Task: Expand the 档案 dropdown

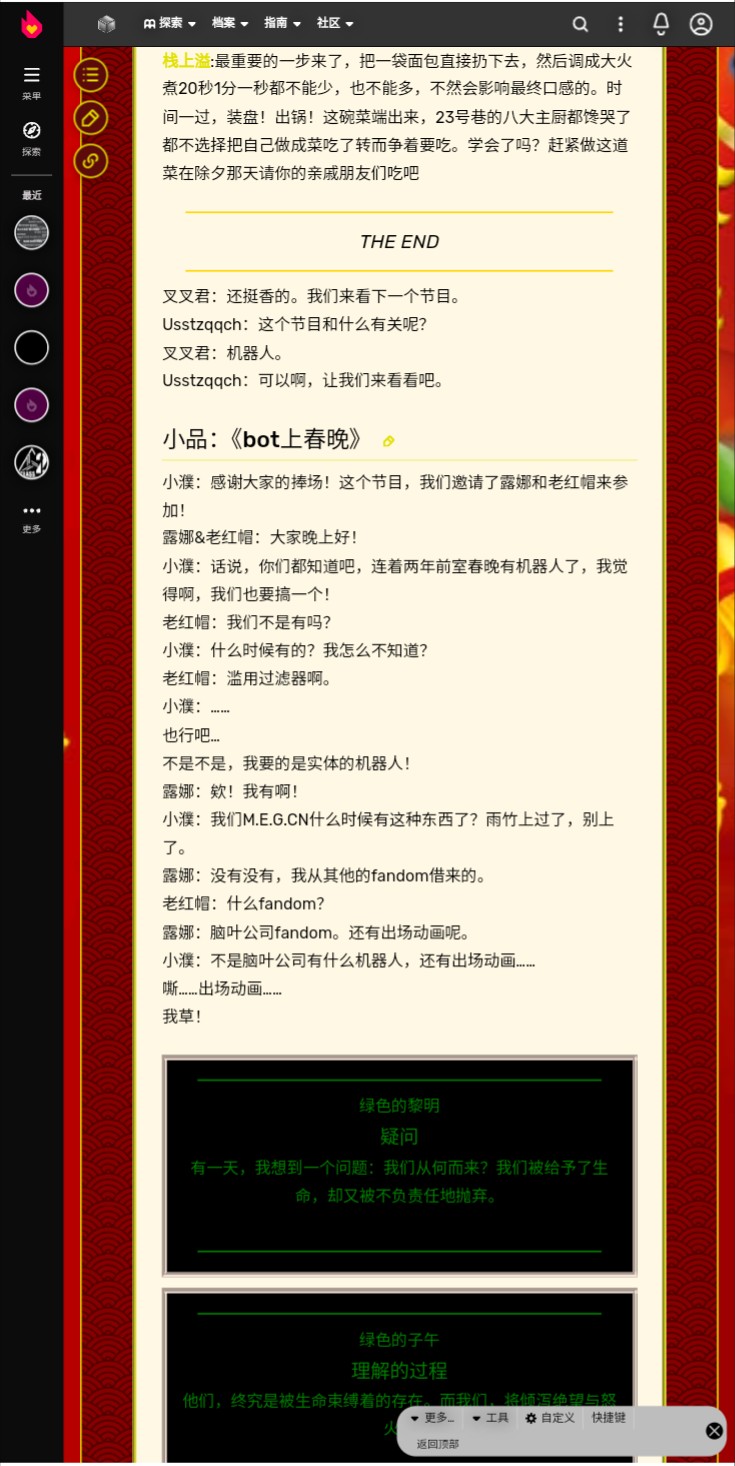Action: pos(230,23)
